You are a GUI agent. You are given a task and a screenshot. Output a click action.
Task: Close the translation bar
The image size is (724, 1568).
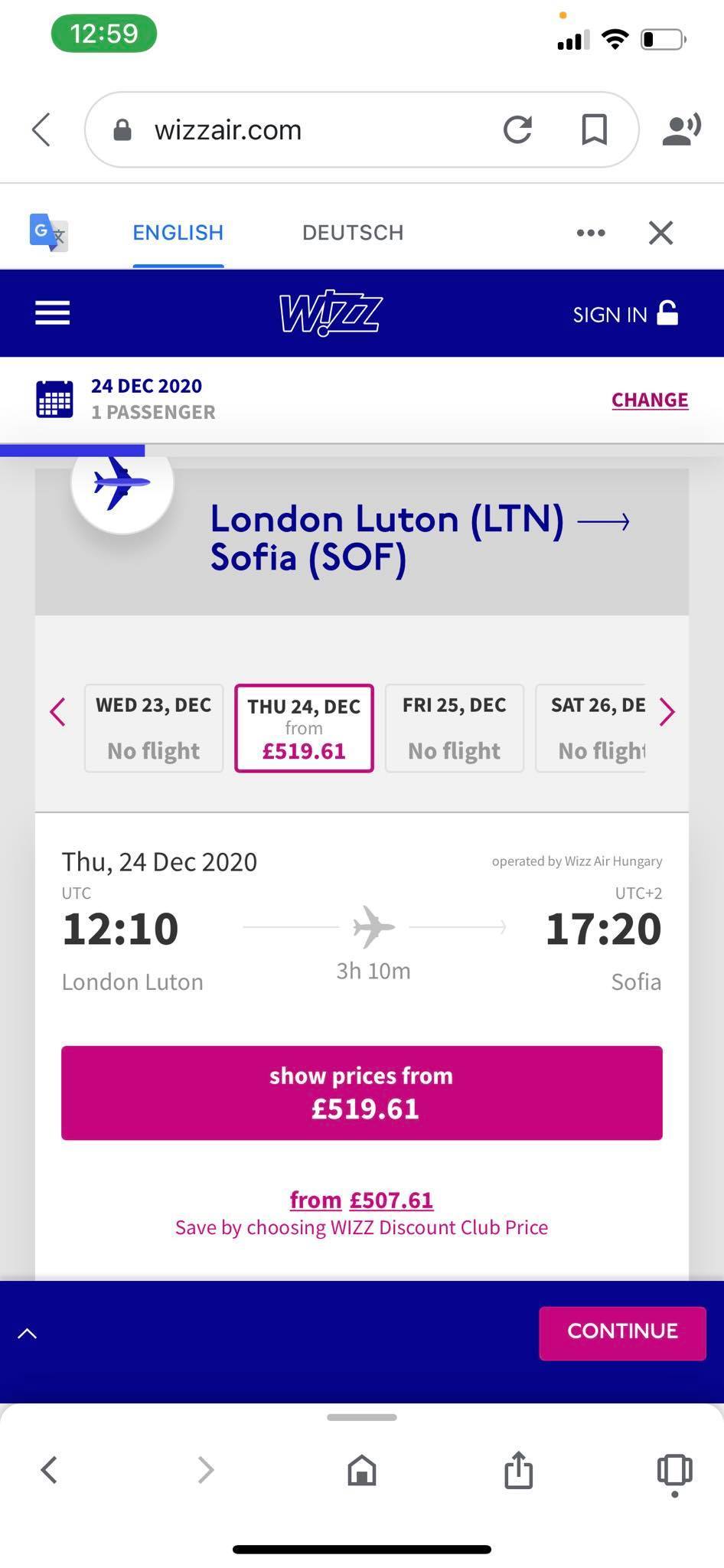tap(660, 232)
